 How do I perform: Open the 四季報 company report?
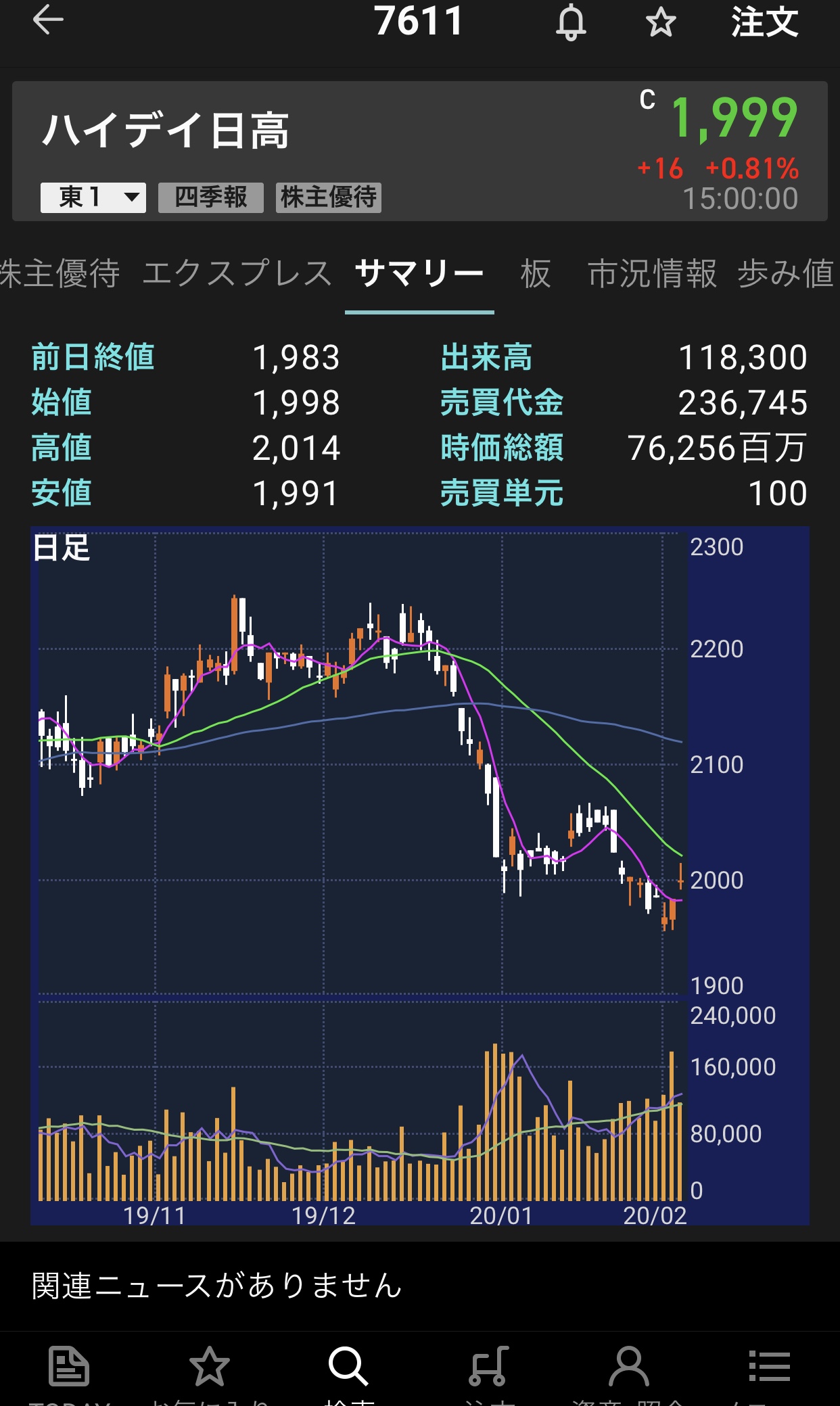coord(210,197)
